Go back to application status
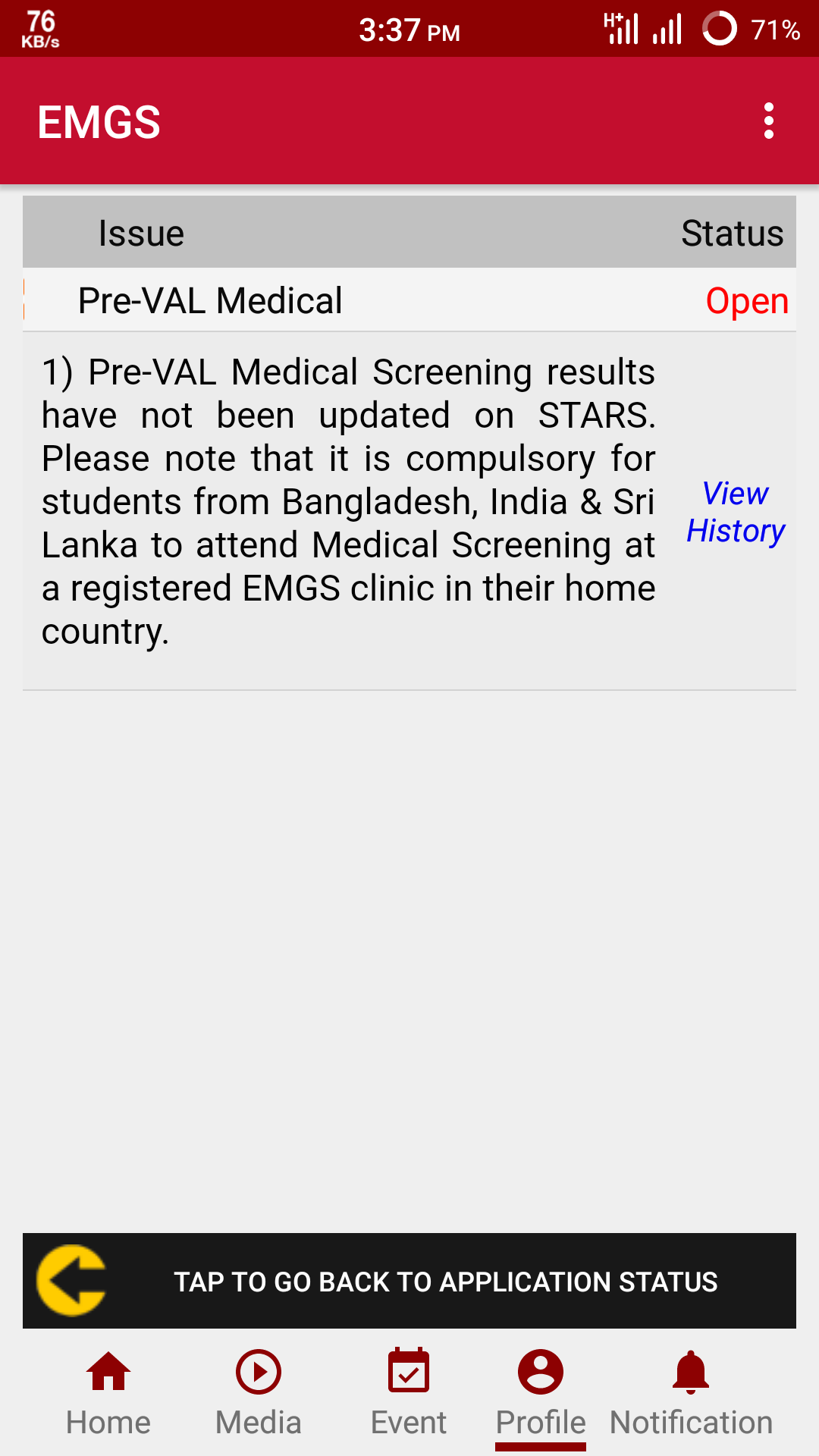The height and width of the screenshot is (1456, 819). tap(409, 1281)
